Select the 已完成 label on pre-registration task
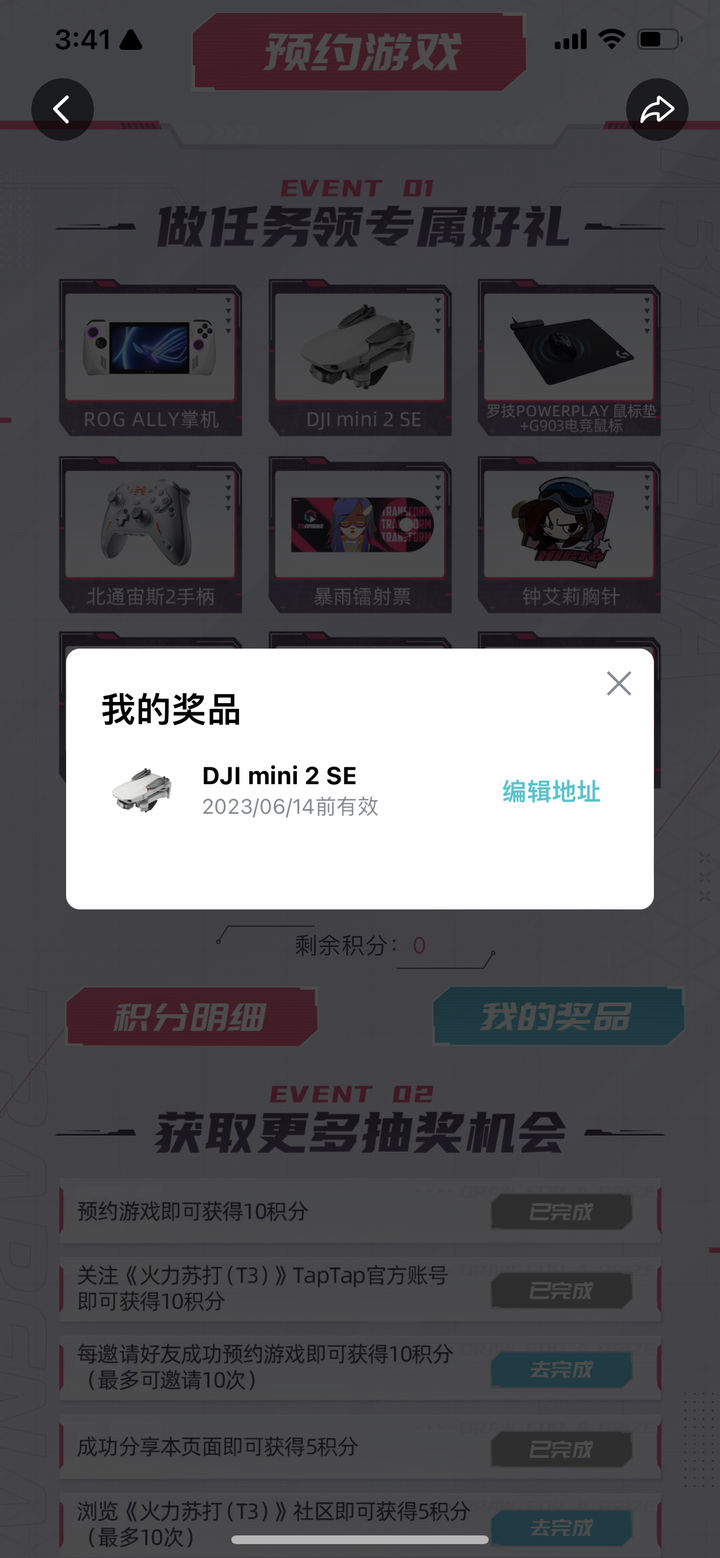720x1558 pixels. 561,1211
